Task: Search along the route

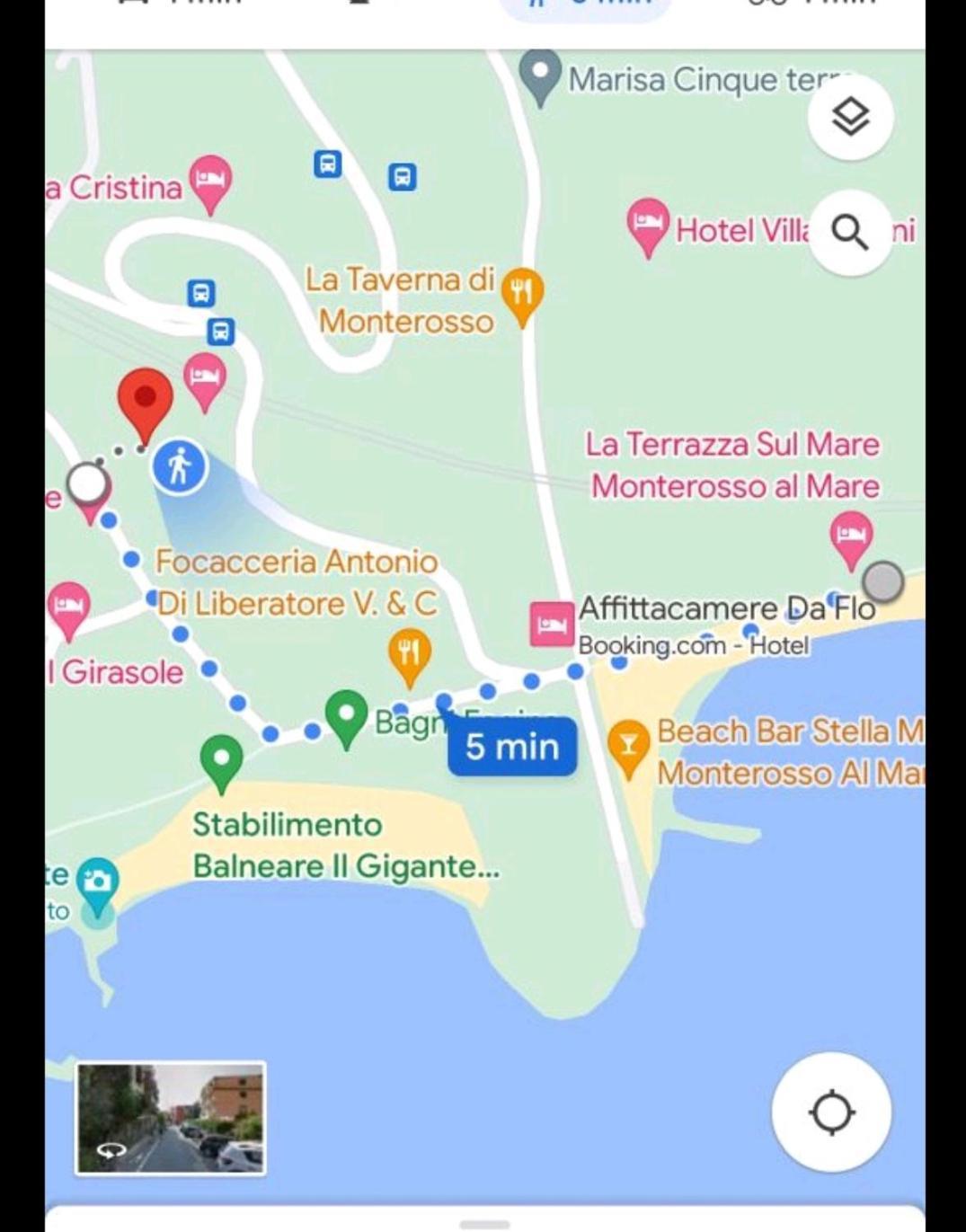Action: 850,233
